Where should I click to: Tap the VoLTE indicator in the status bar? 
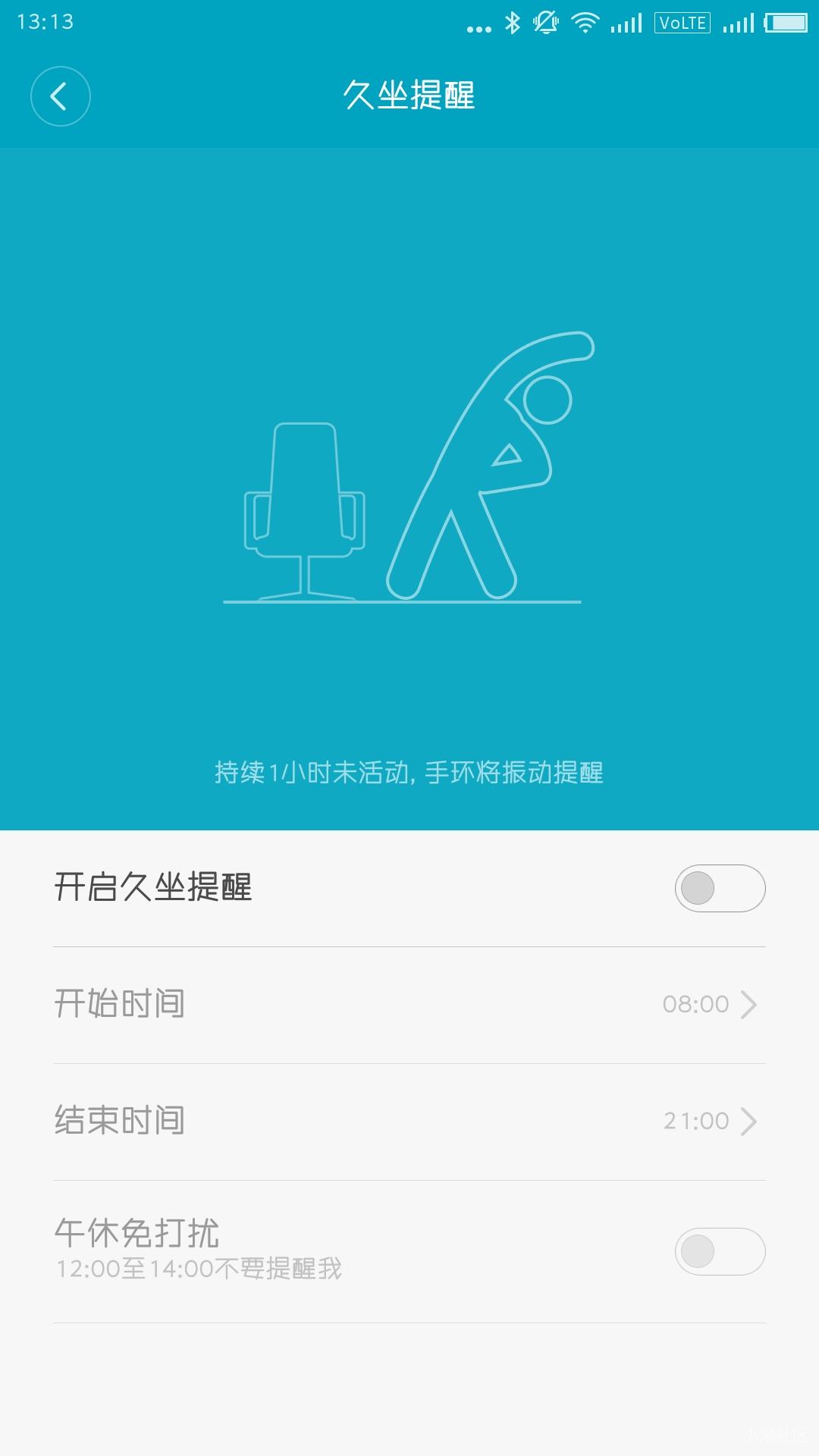point(681,23)
